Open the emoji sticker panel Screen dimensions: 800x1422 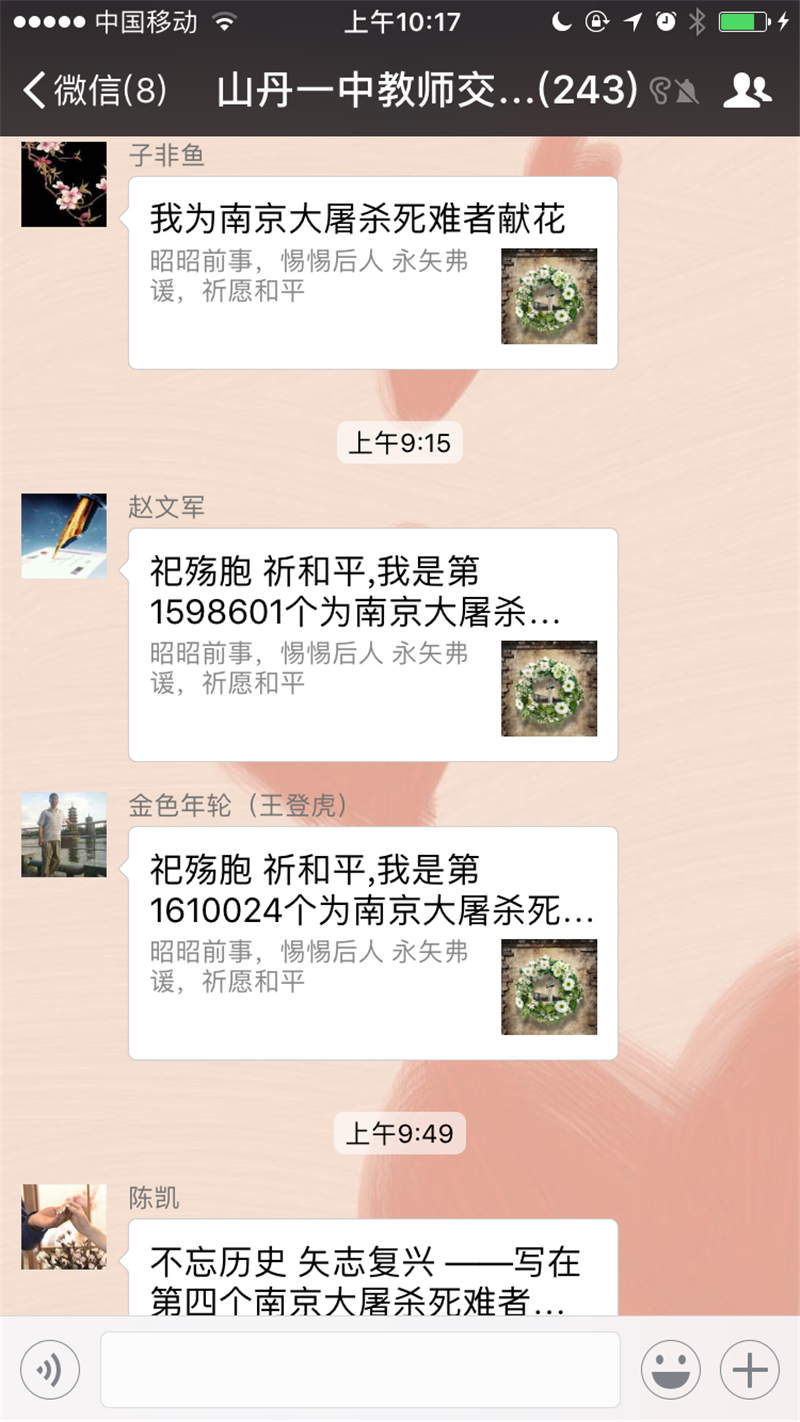click(x=670, y=1369)
